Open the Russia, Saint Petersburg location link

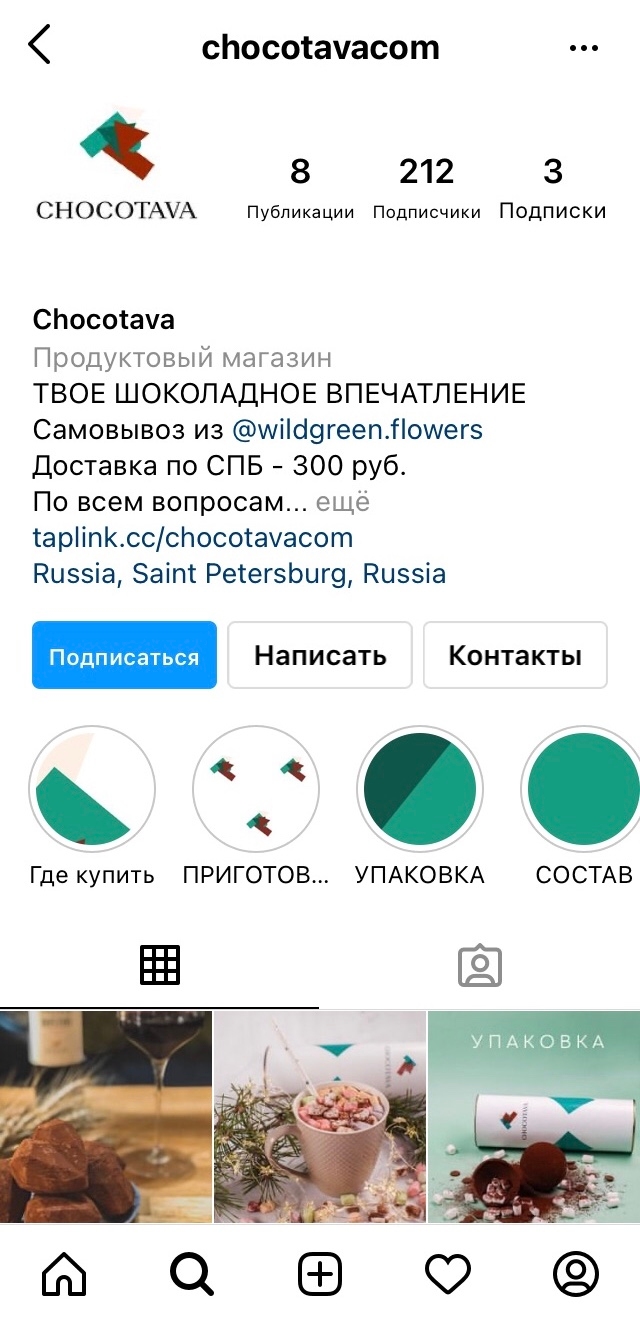(239, 574)
